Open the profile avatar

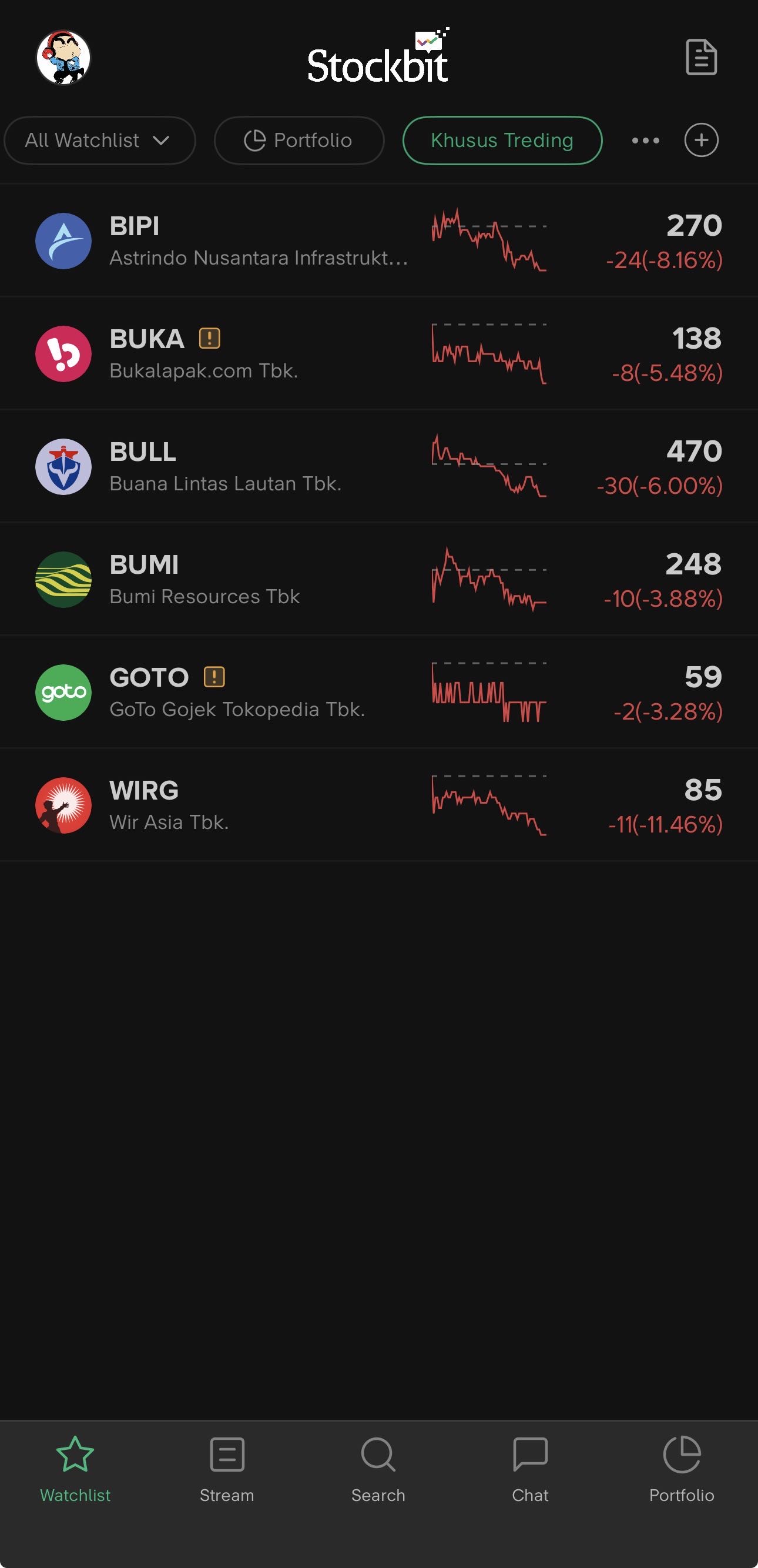pos(63,58)
